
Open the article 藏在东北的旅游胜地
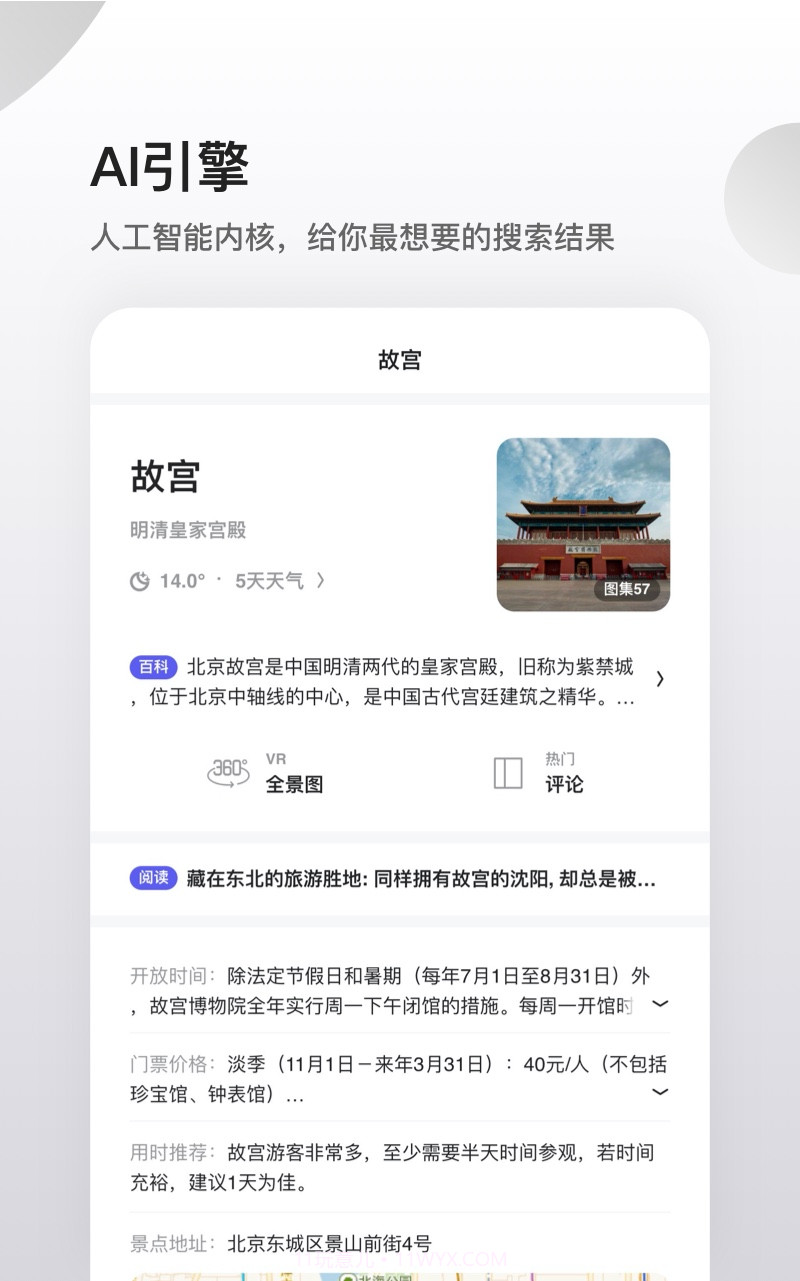pos(420,878)
